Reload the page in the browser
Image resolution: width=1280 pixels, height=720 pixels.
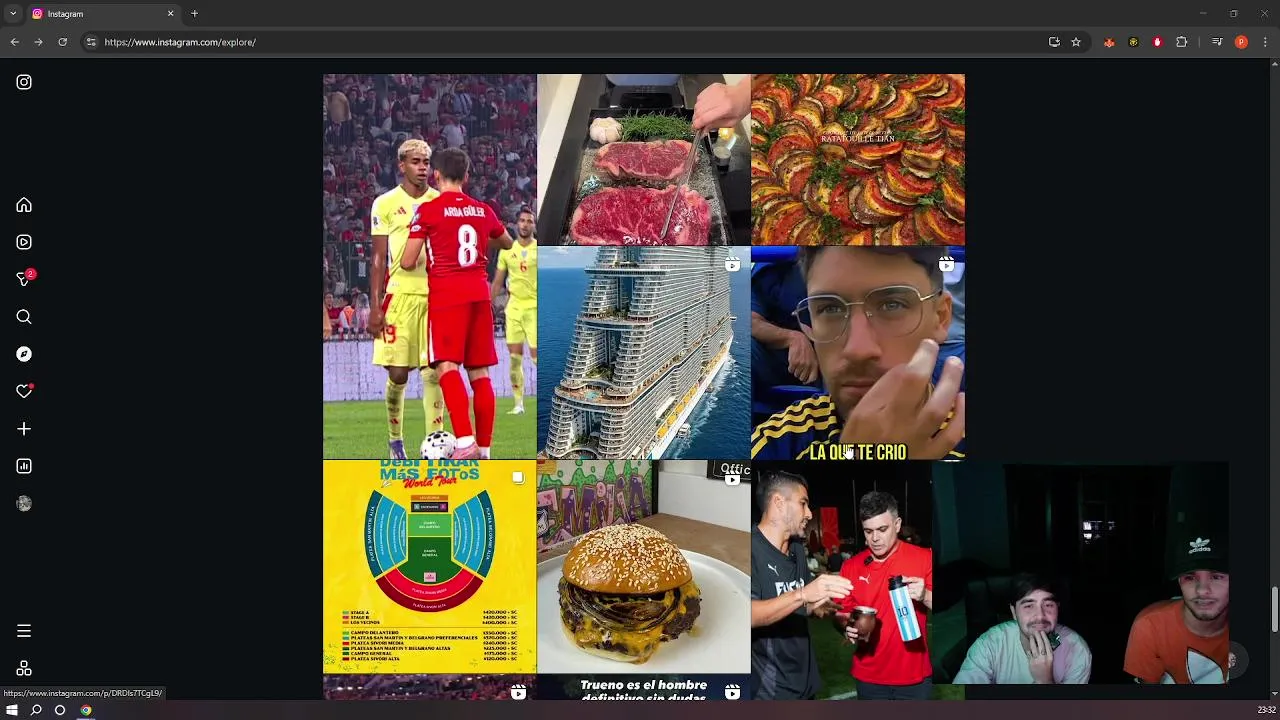pyautogui.click(x=62, y=42)
